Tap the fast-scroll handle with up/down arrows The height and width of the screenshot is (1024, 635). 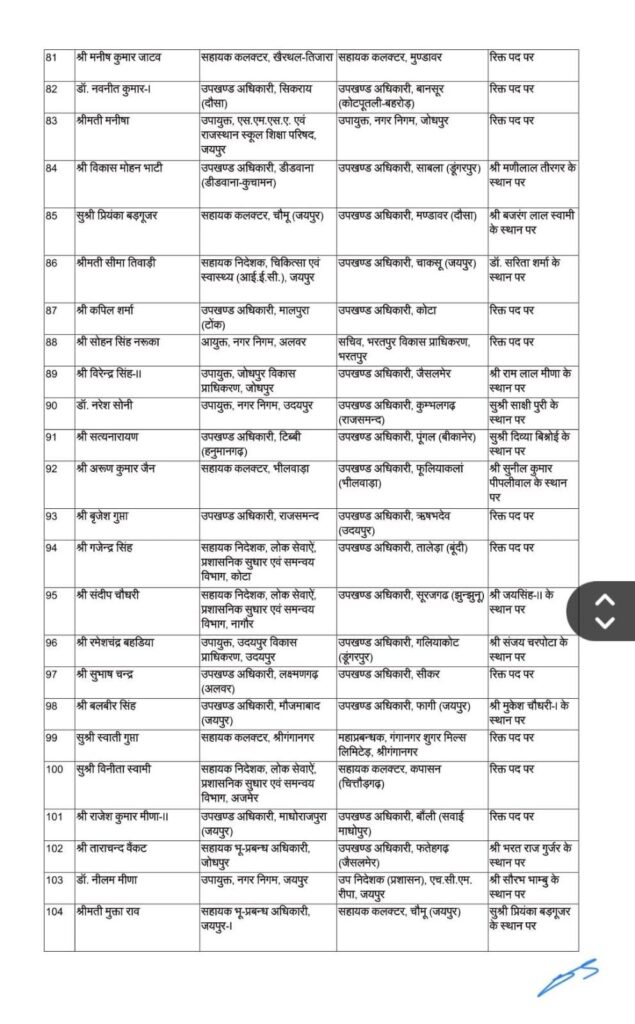(602, 611)
